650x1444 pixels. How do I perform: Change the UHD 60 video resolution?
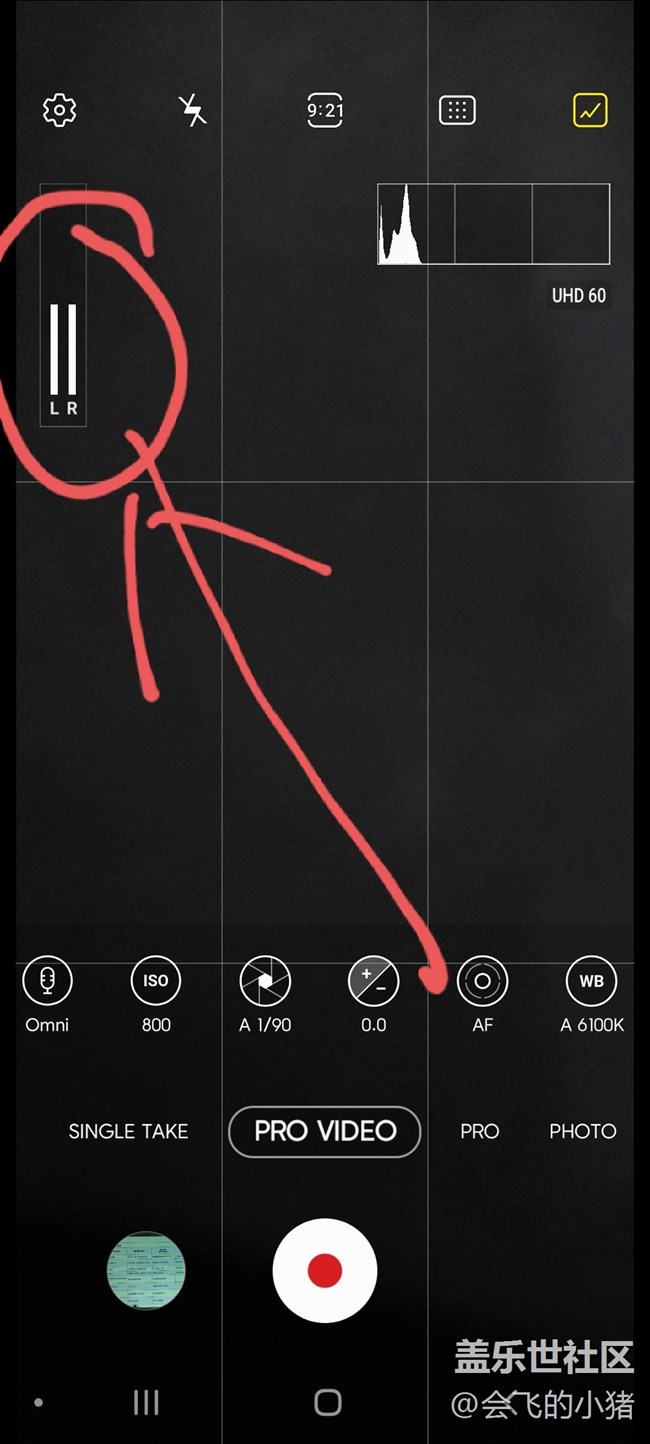click(x=579, y=295)
